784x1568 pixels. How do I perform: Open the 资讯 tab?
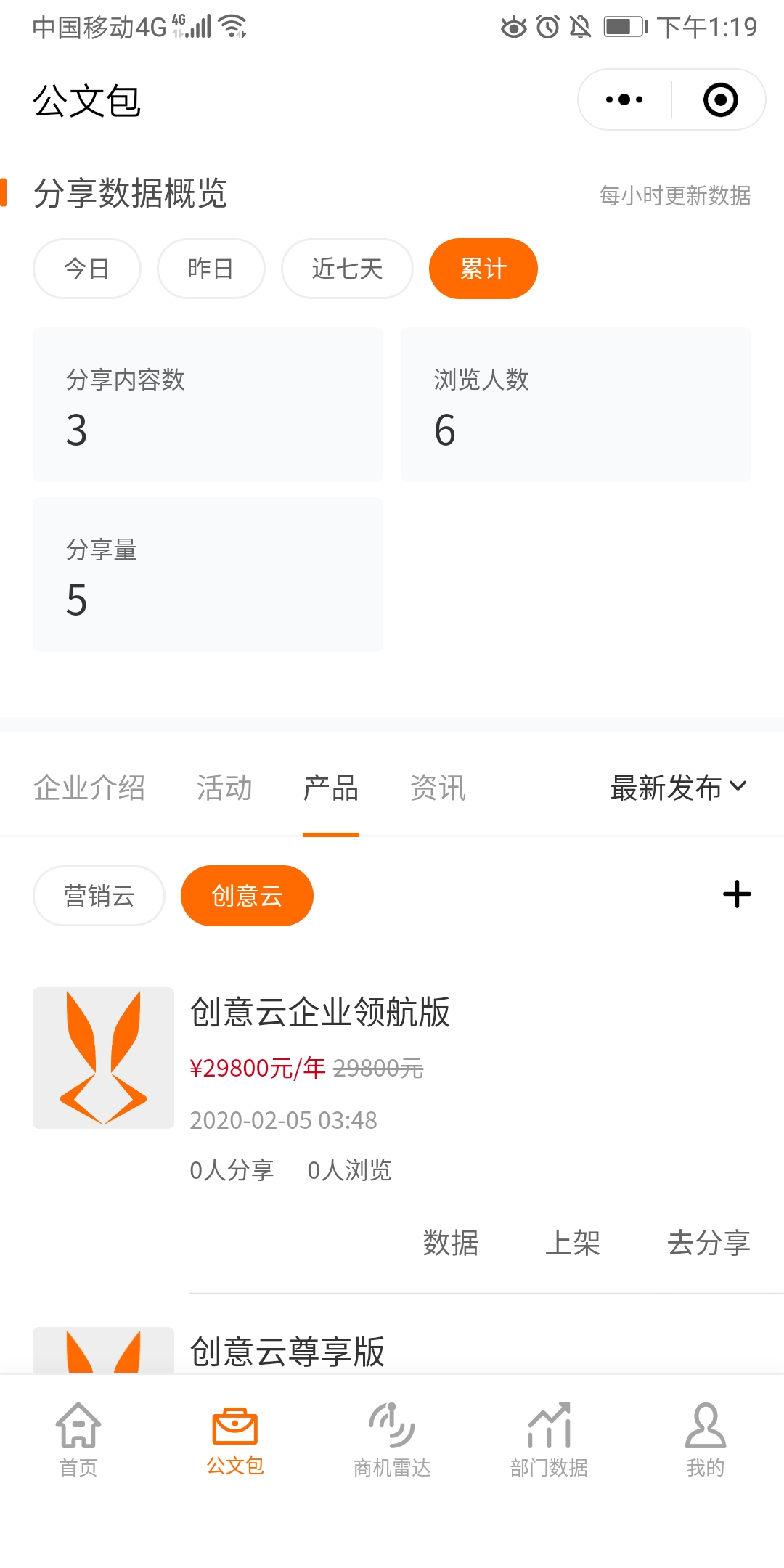pyautogui.click(x=438, y=788)
